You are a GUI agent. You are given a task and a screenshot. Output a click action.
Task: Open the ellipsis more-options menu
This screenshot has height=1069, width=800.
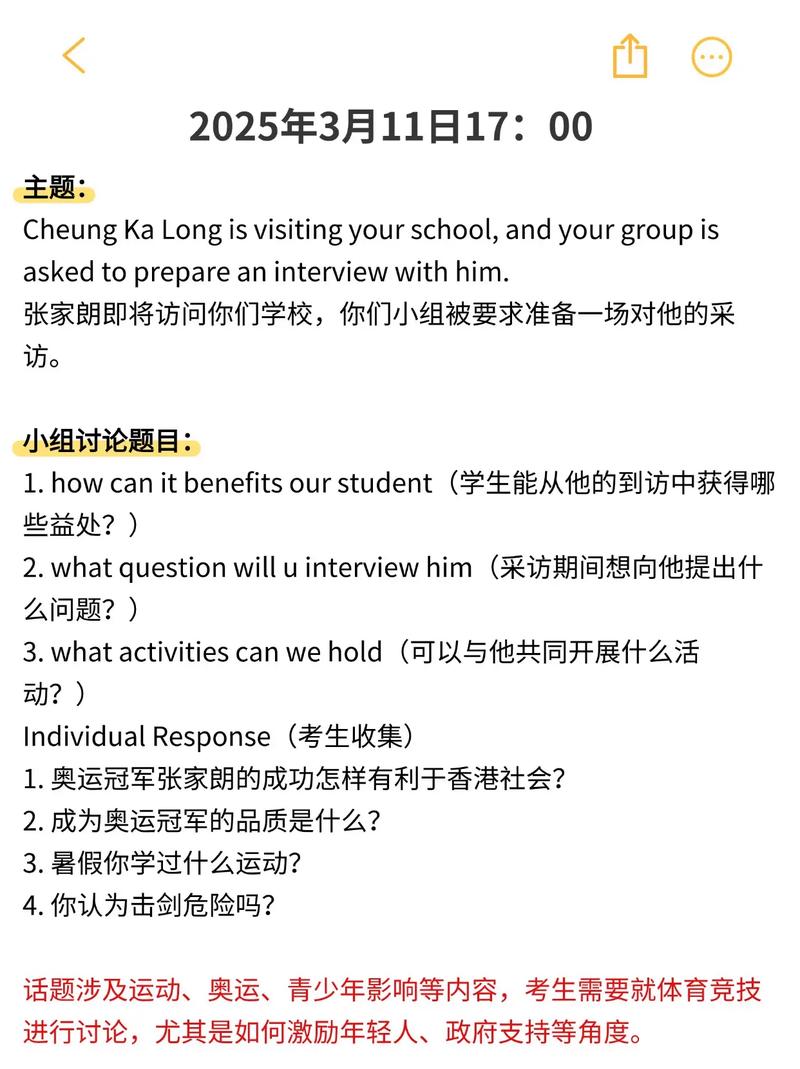point(710,57)
